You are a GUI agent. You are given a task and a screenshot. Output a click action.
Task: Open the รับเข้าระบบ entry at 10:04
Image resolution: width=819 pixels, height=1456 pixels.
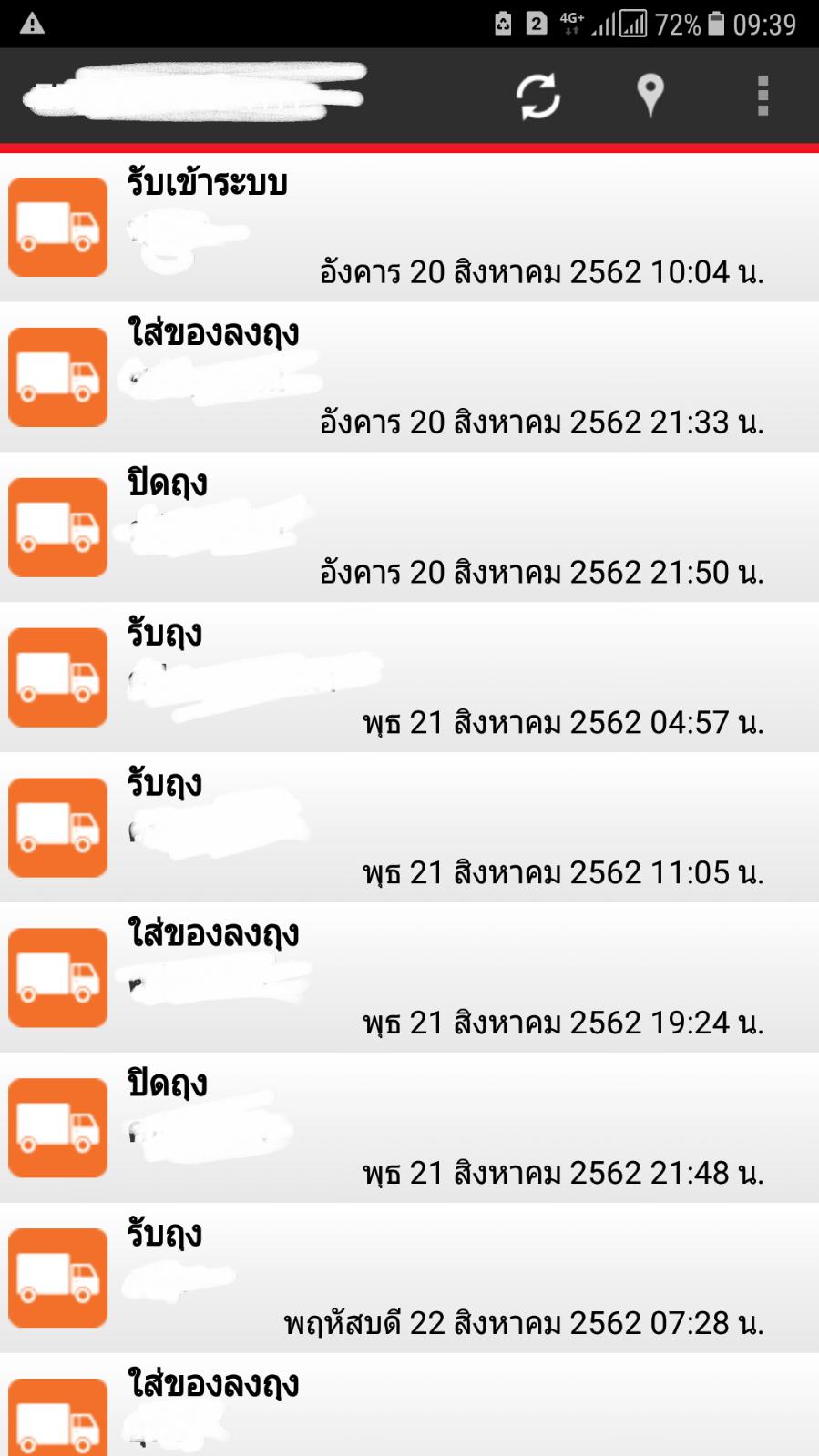(410, 228)
